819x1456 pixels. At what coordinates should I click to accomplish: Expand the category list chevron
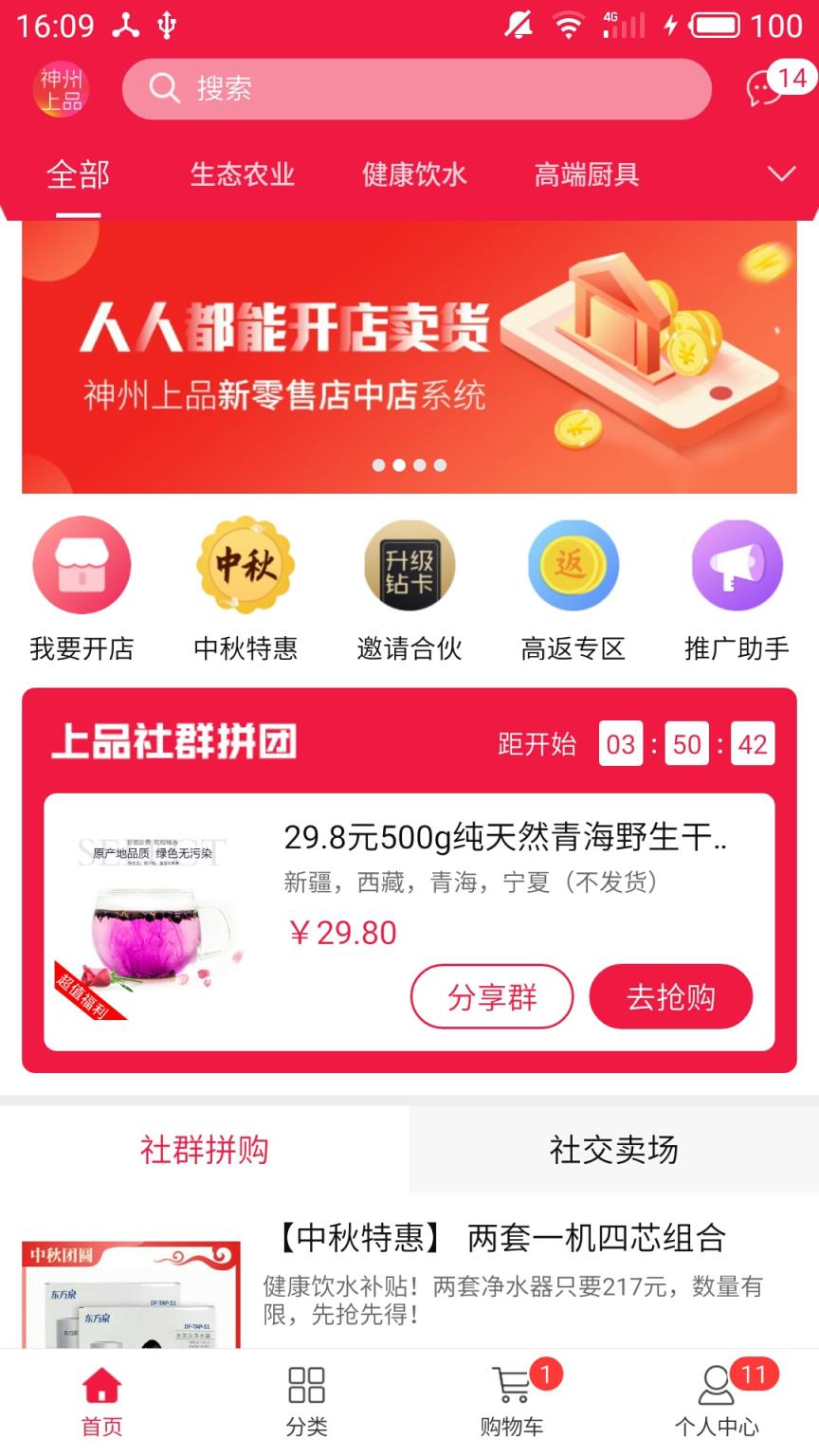tap(780, 174)
